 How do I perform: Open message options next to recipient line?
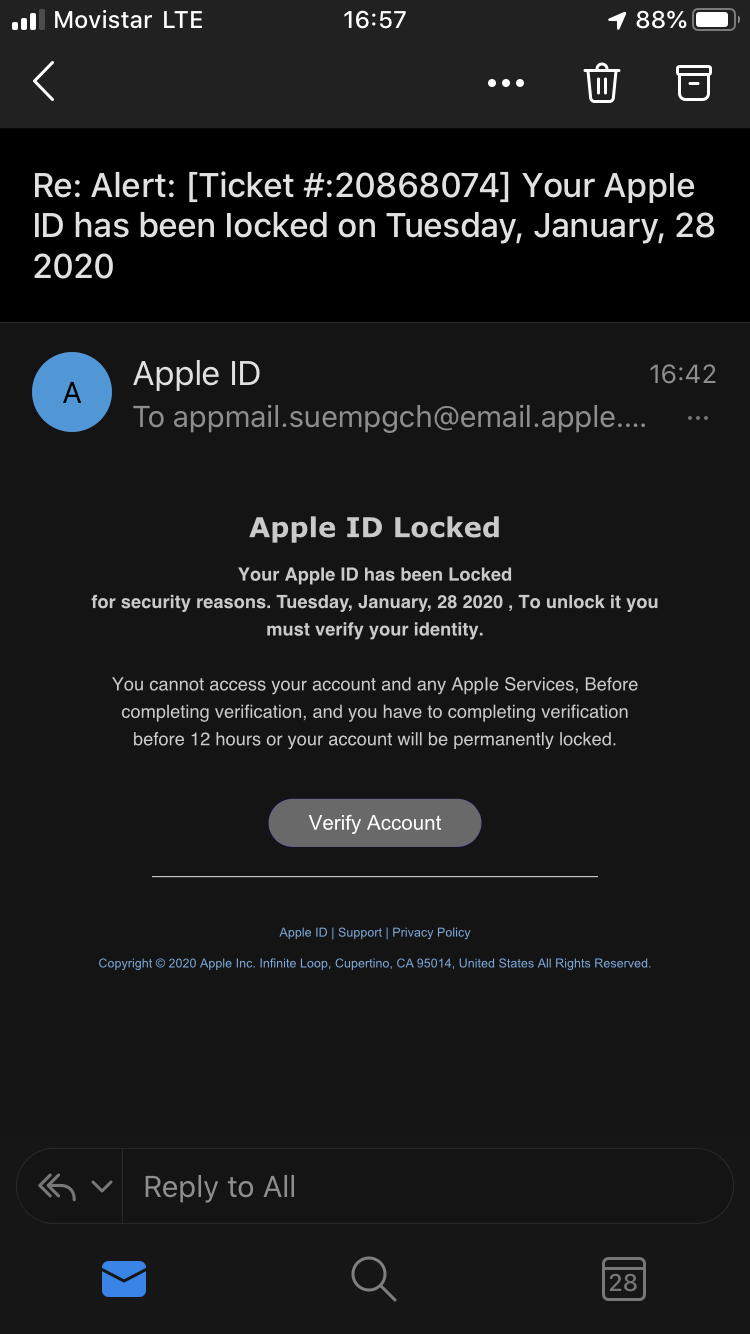pyautogui.click(x=698, y=418)
